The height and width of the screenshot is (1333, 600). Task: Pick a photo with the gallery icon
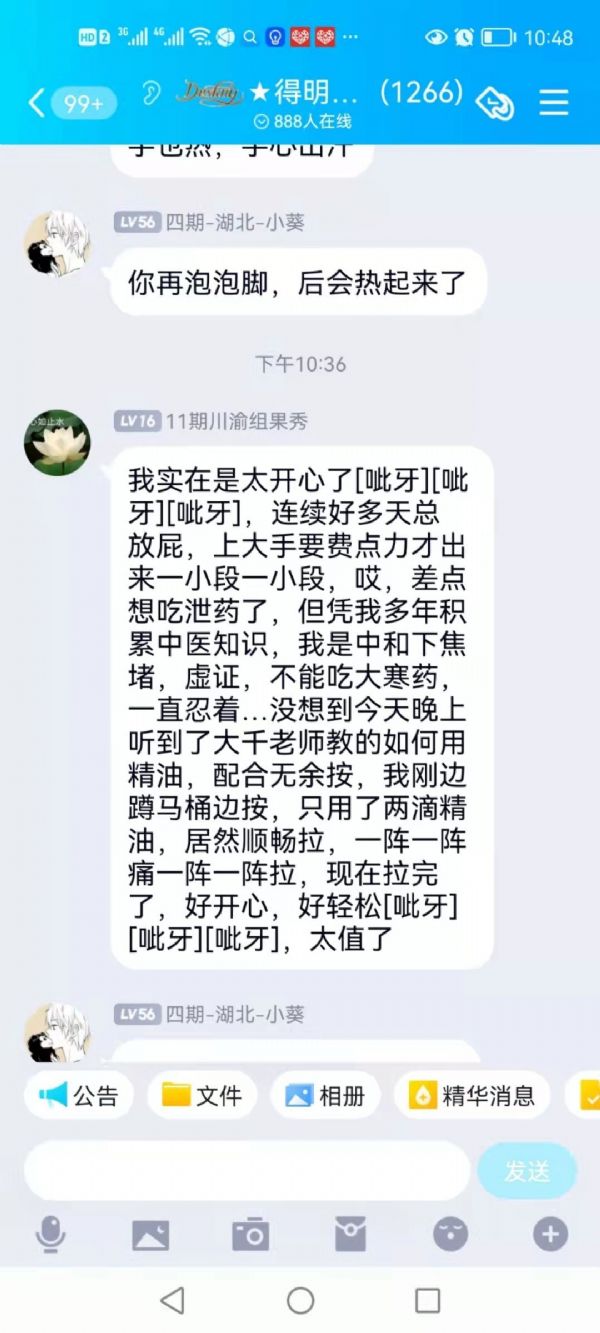150,1236
